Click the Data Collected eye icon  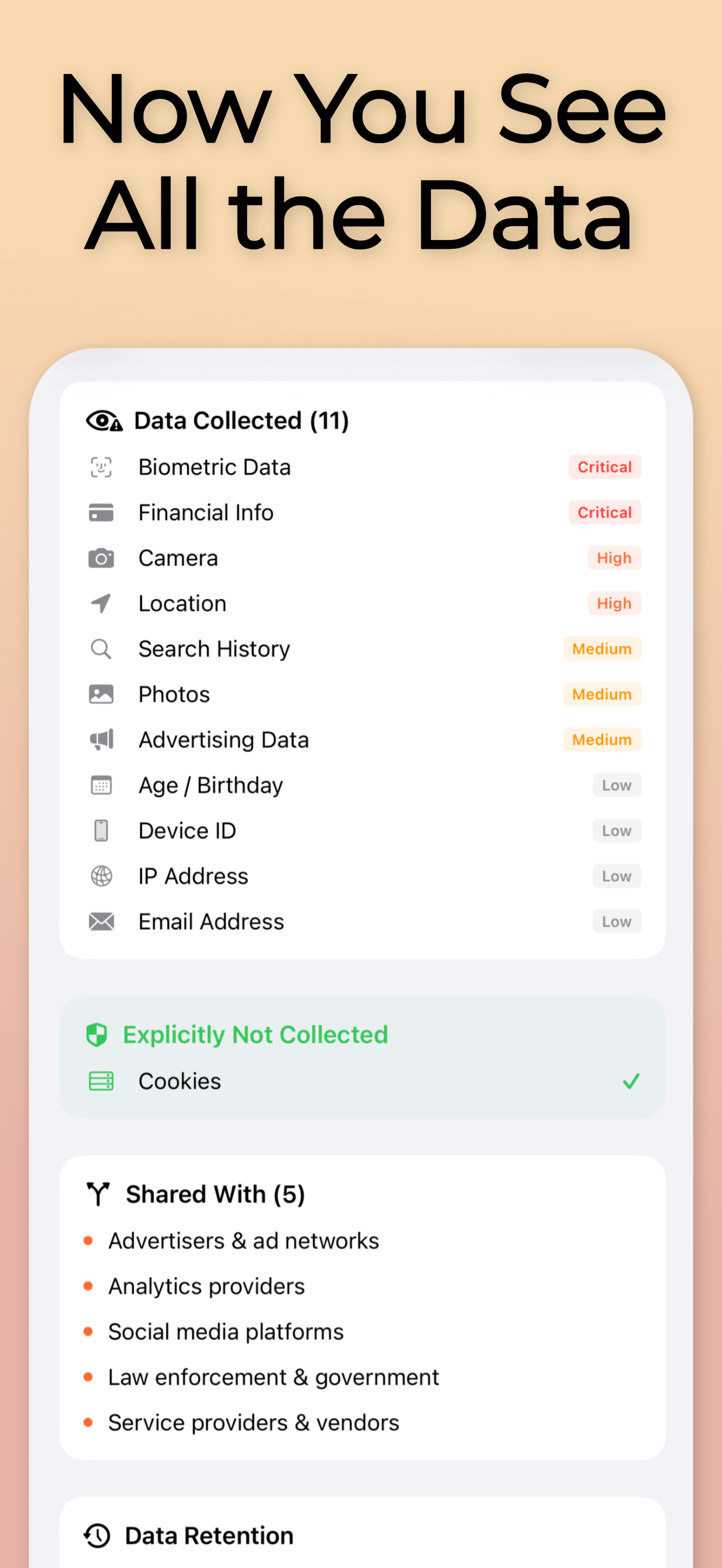click(x=102, y=420)
